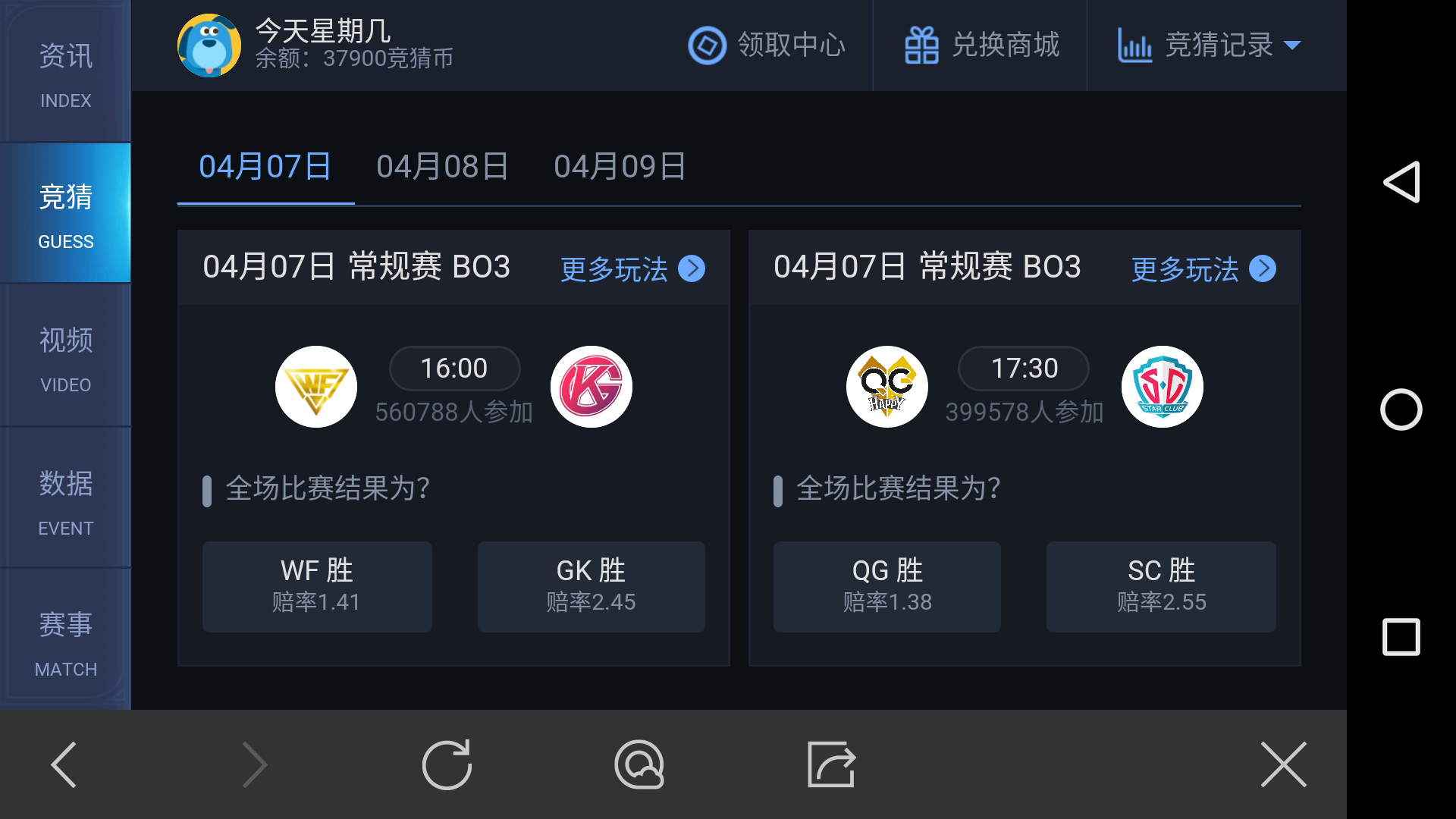Viewport: 1456px width, 819px height.
Task: Open 更多玩法 for the 17:30 match
Action: (x=1203, y=269)
